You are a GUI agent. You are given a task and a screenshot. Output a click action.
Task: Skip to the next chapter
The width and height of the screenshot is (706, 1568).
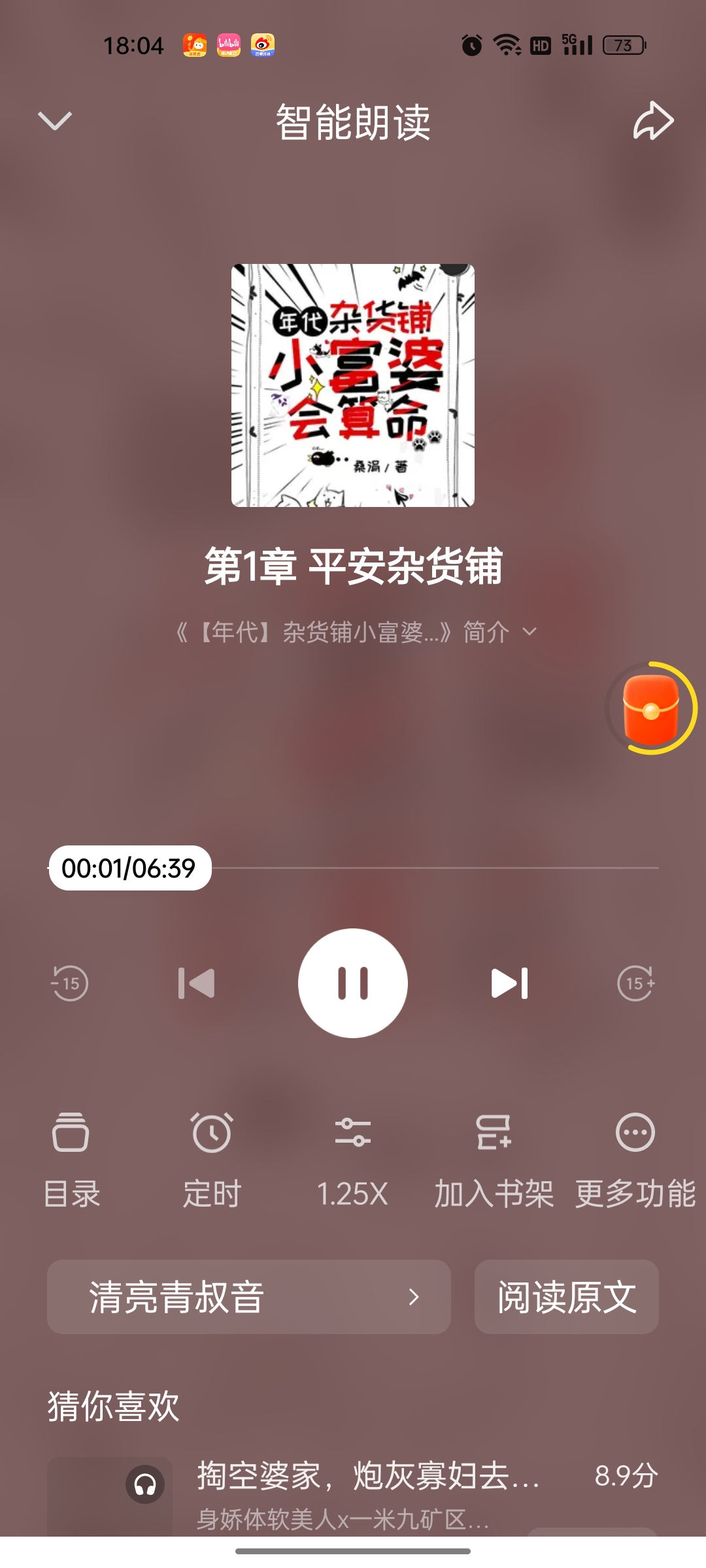tap(509, 983)
